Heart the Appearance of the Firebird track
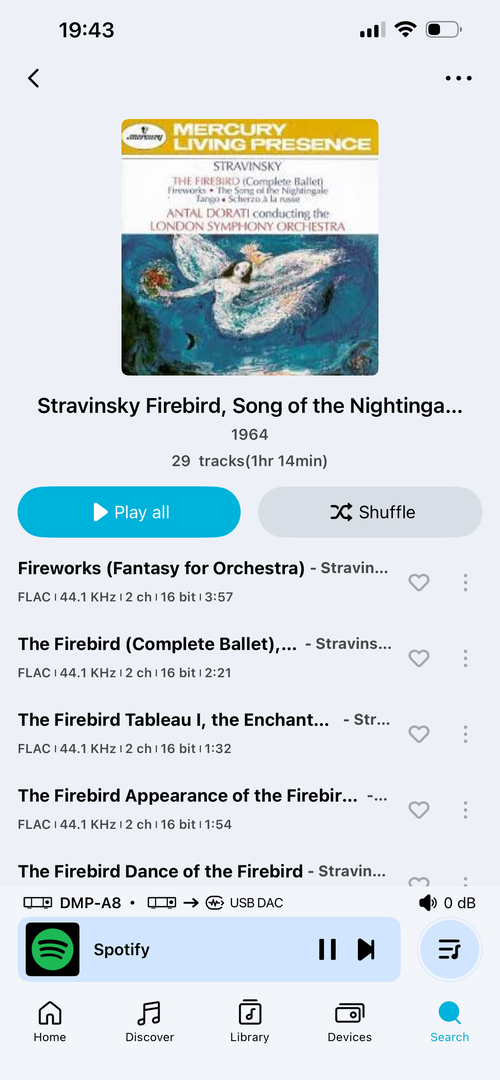 pos(419,810)
